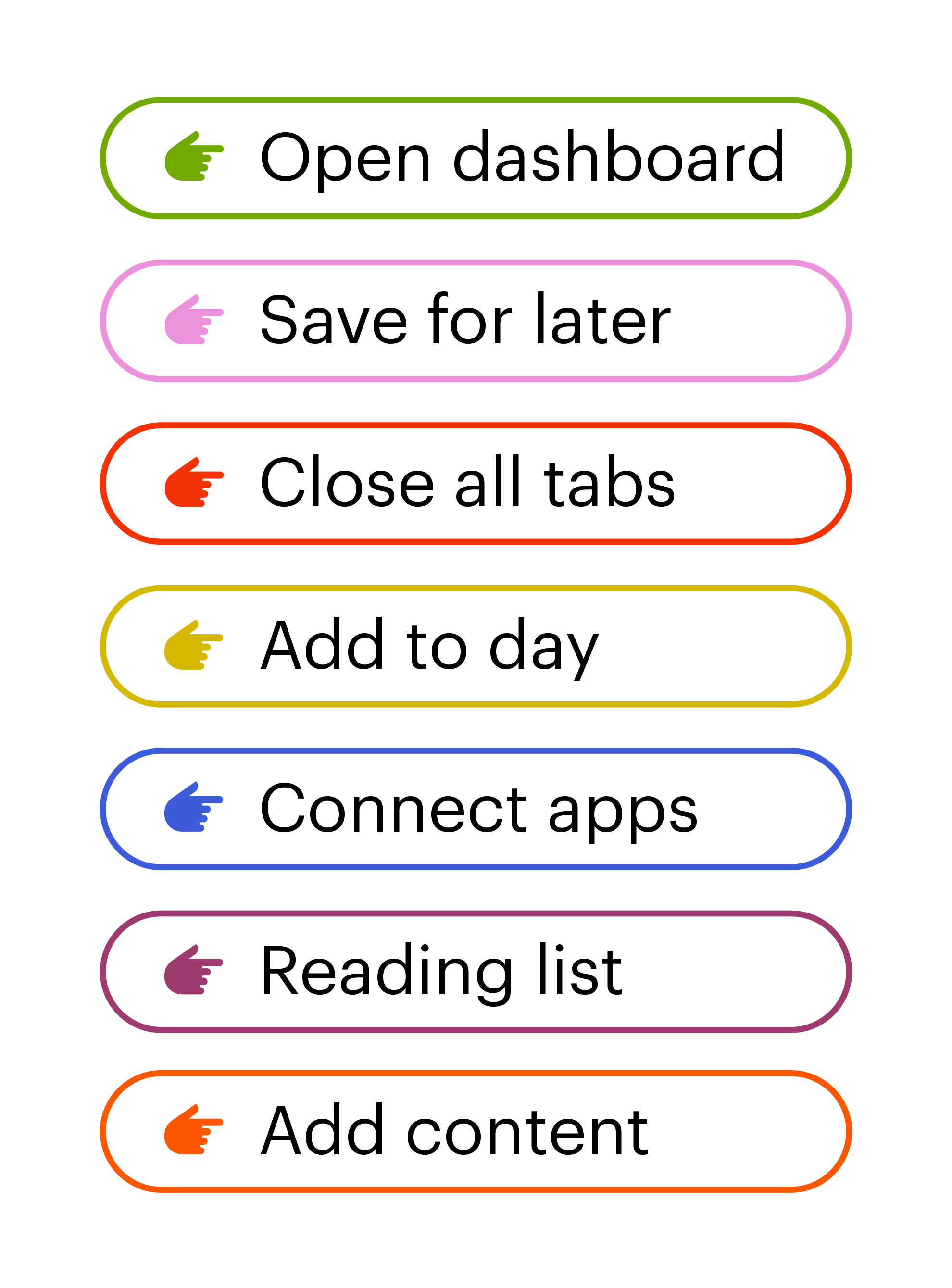This screenshot has height=1288, width=952.
Task: Choose Close all tabs
Action: 476,484
